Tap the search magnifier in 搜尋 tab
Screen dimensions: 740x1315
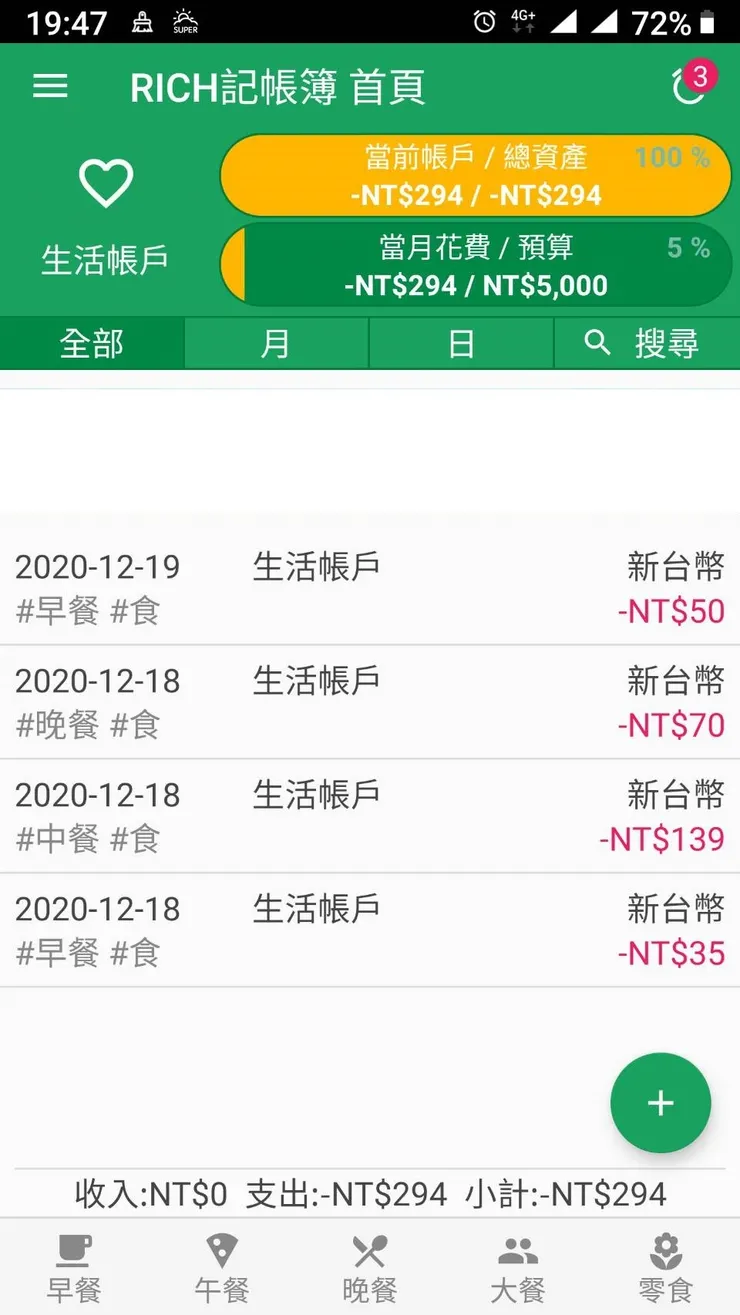coord(597,342)
